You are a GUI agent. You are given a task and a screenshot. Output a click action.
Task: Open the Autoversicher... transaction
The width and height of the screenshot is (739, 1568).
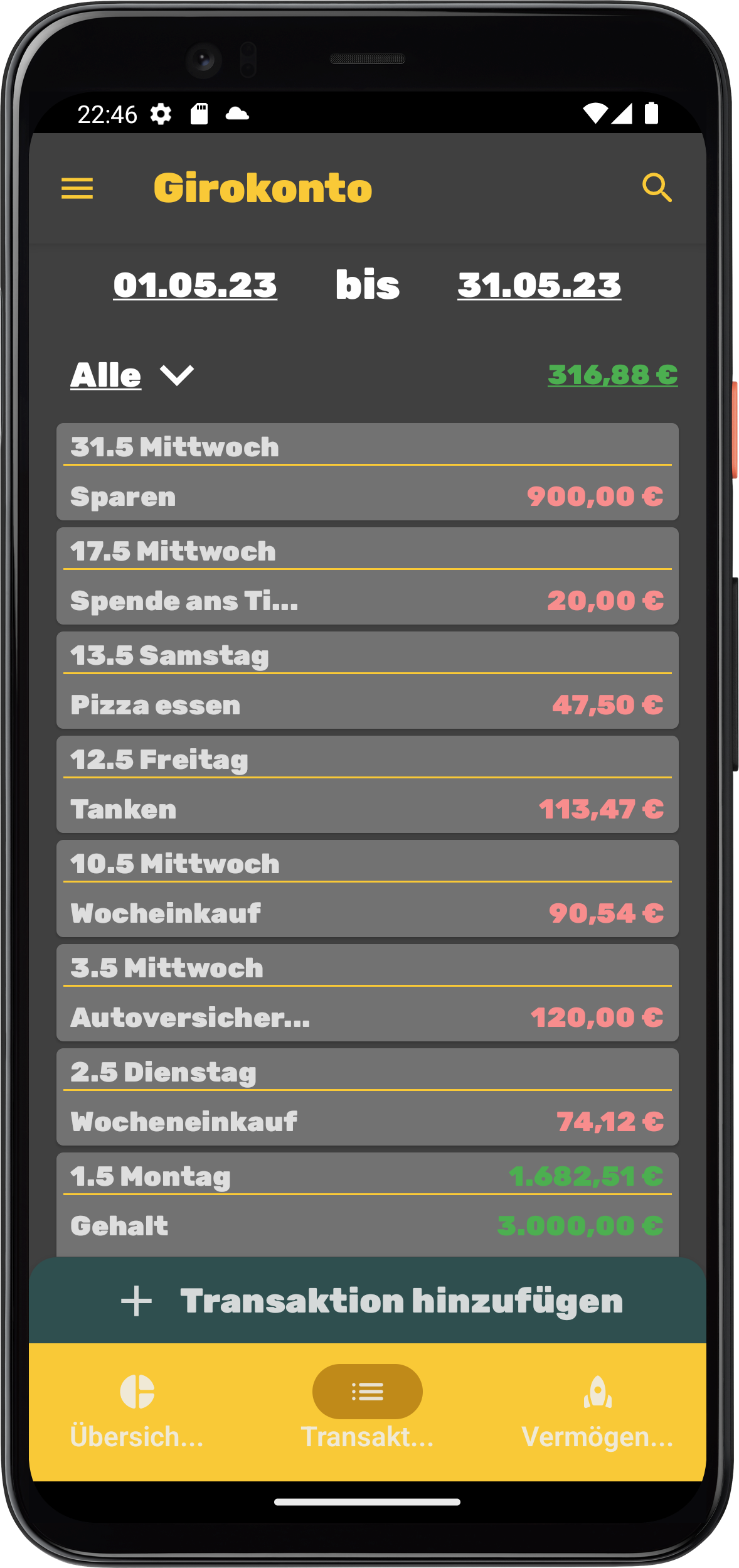368,1018
